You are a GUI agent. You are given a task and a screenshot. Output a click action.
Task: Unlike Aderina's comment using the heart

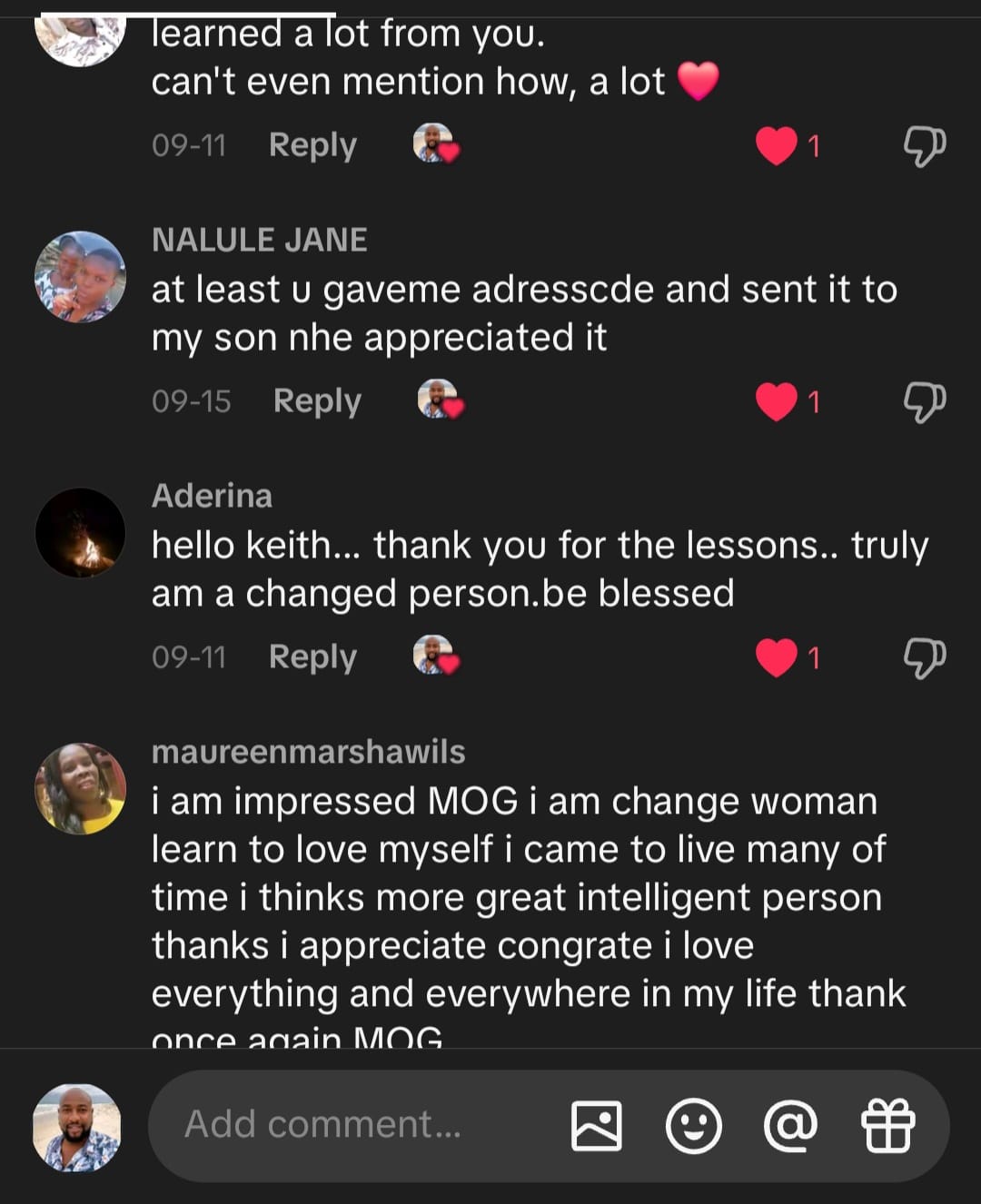pos(776,657)
